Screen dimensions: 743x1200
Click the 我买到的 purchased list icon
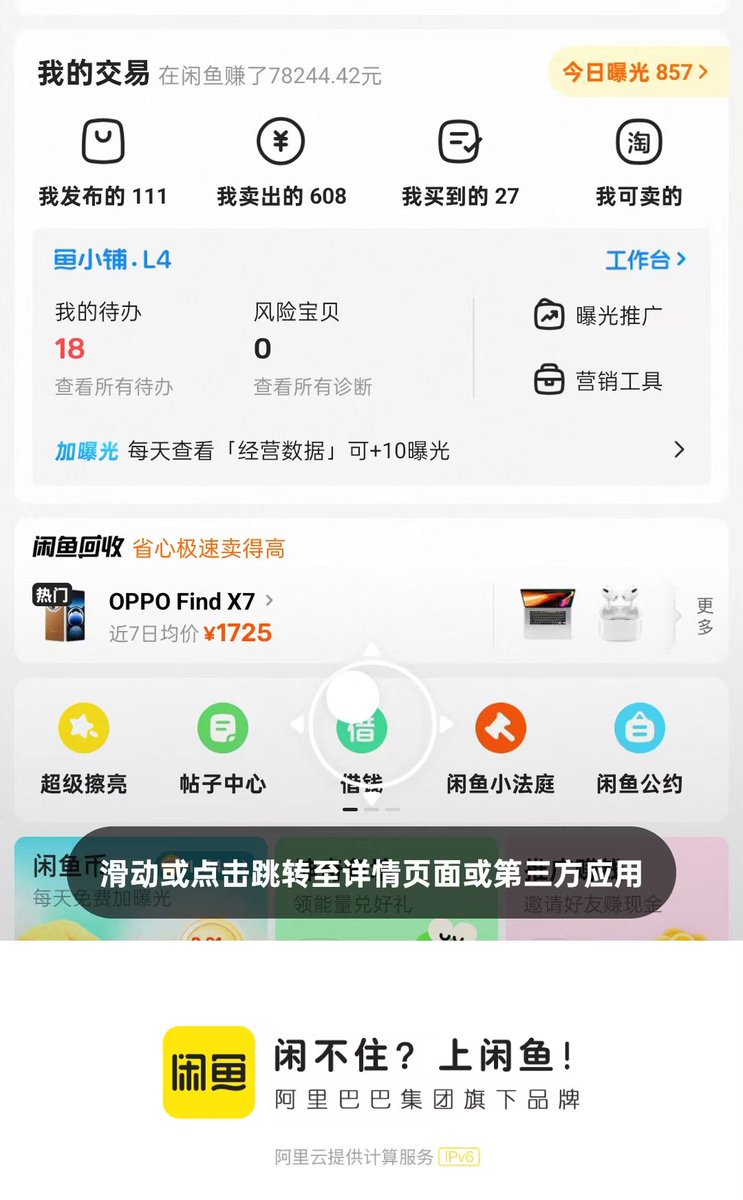pos(458,143)
